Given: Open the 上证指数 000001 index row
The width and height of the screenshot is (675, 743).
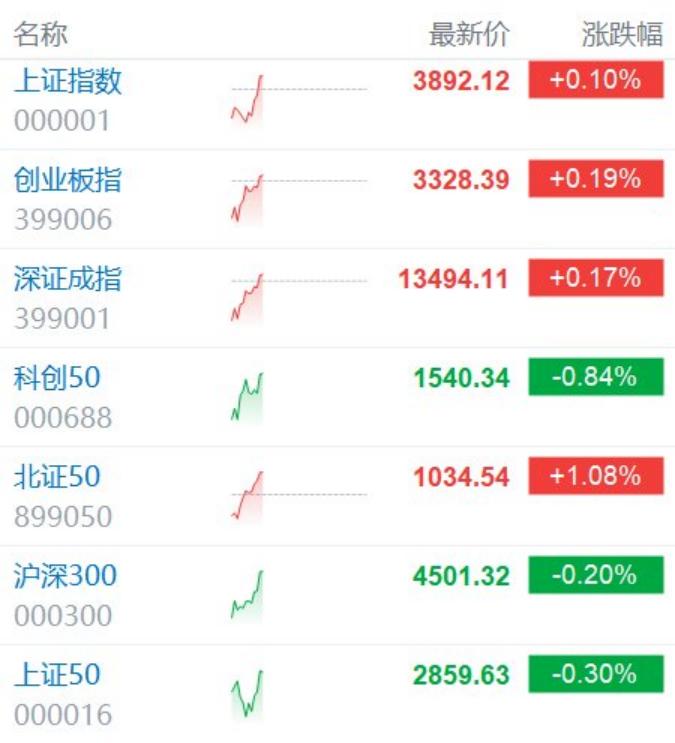Looking at the screenshot, I should [338, 104].
